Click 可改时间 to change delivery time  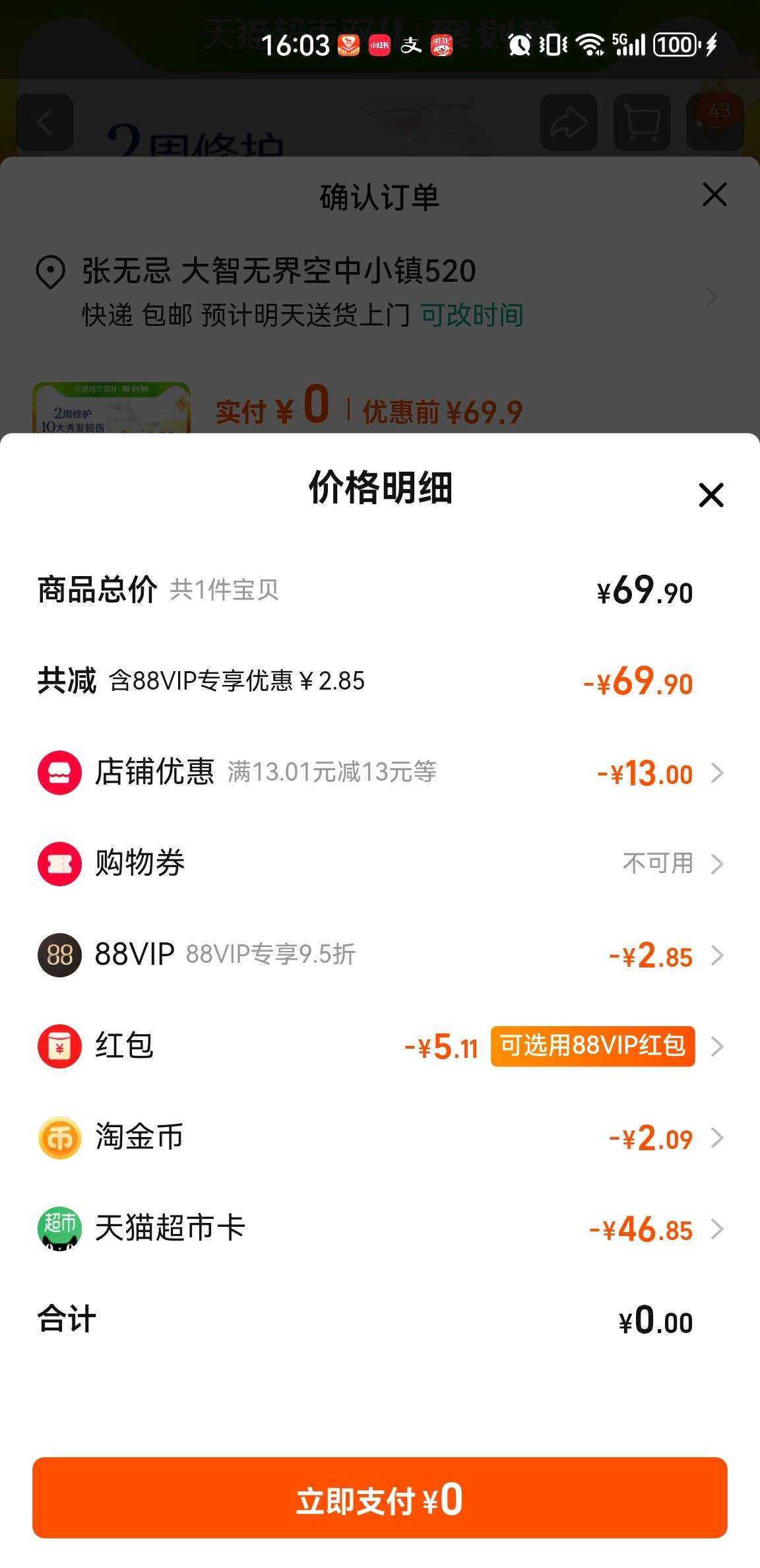click(471, 315)
